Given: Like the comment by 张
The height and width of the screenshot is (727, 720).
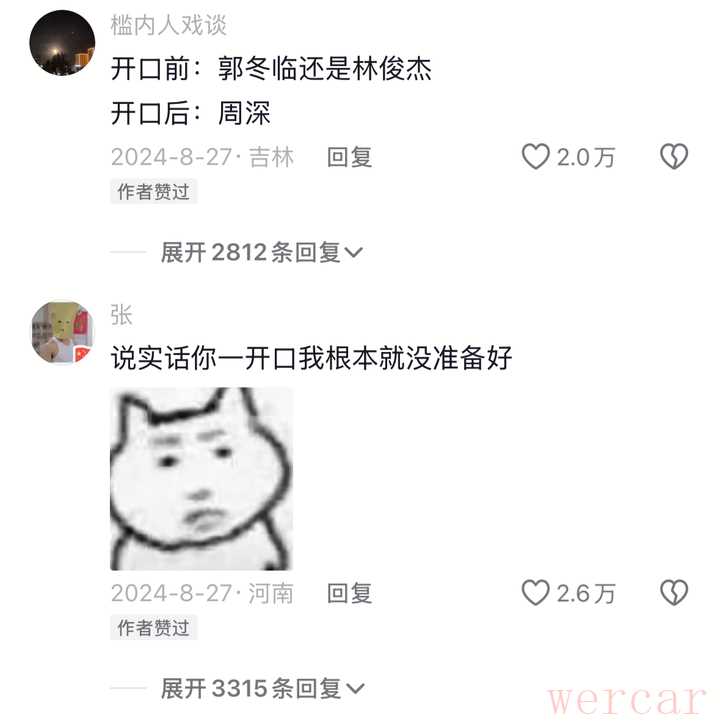Looking at the screenshot, I should 537,593.
